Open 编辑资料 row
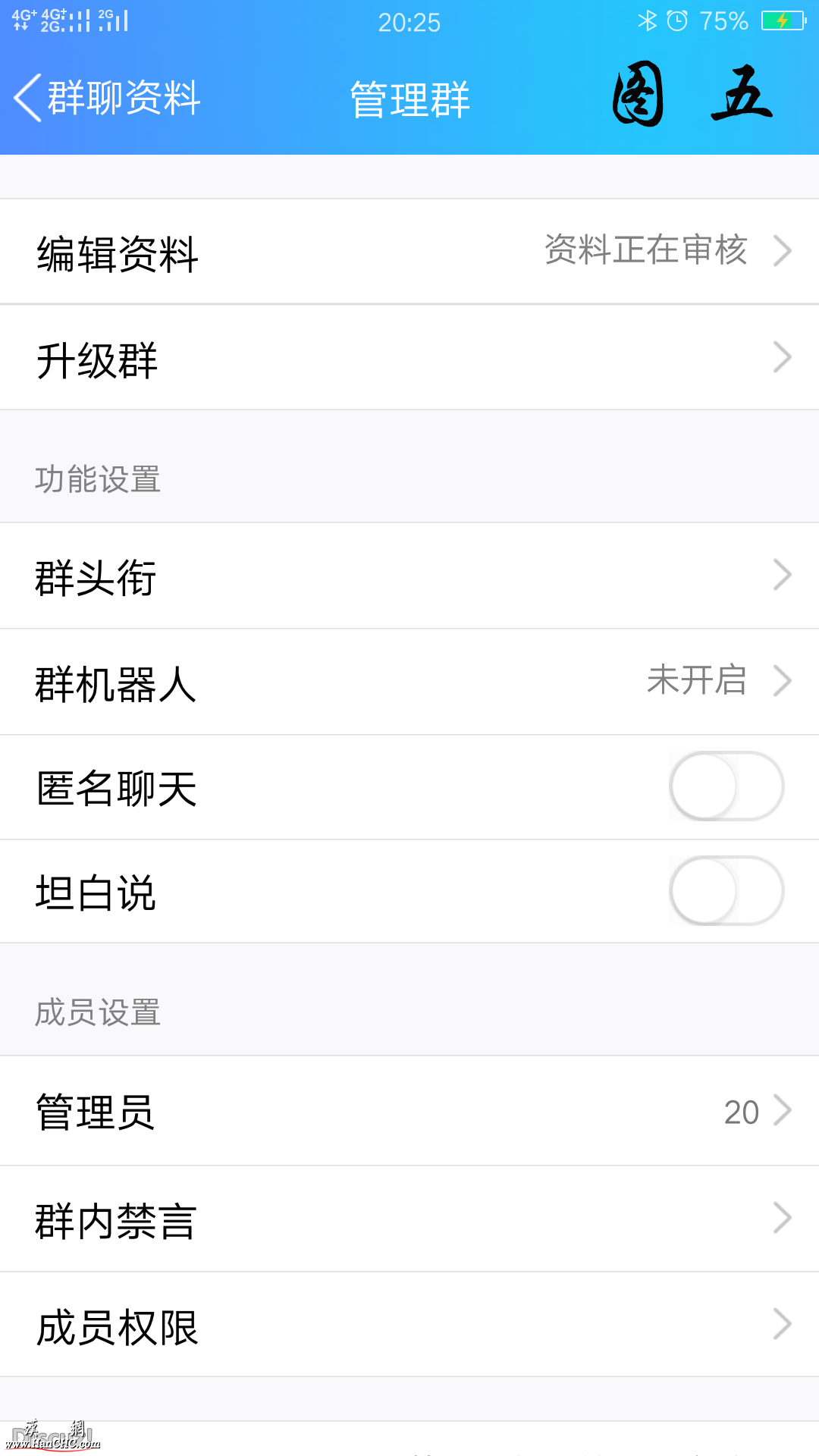Screen dimensions: 819x1456 [x=409, y=252]
